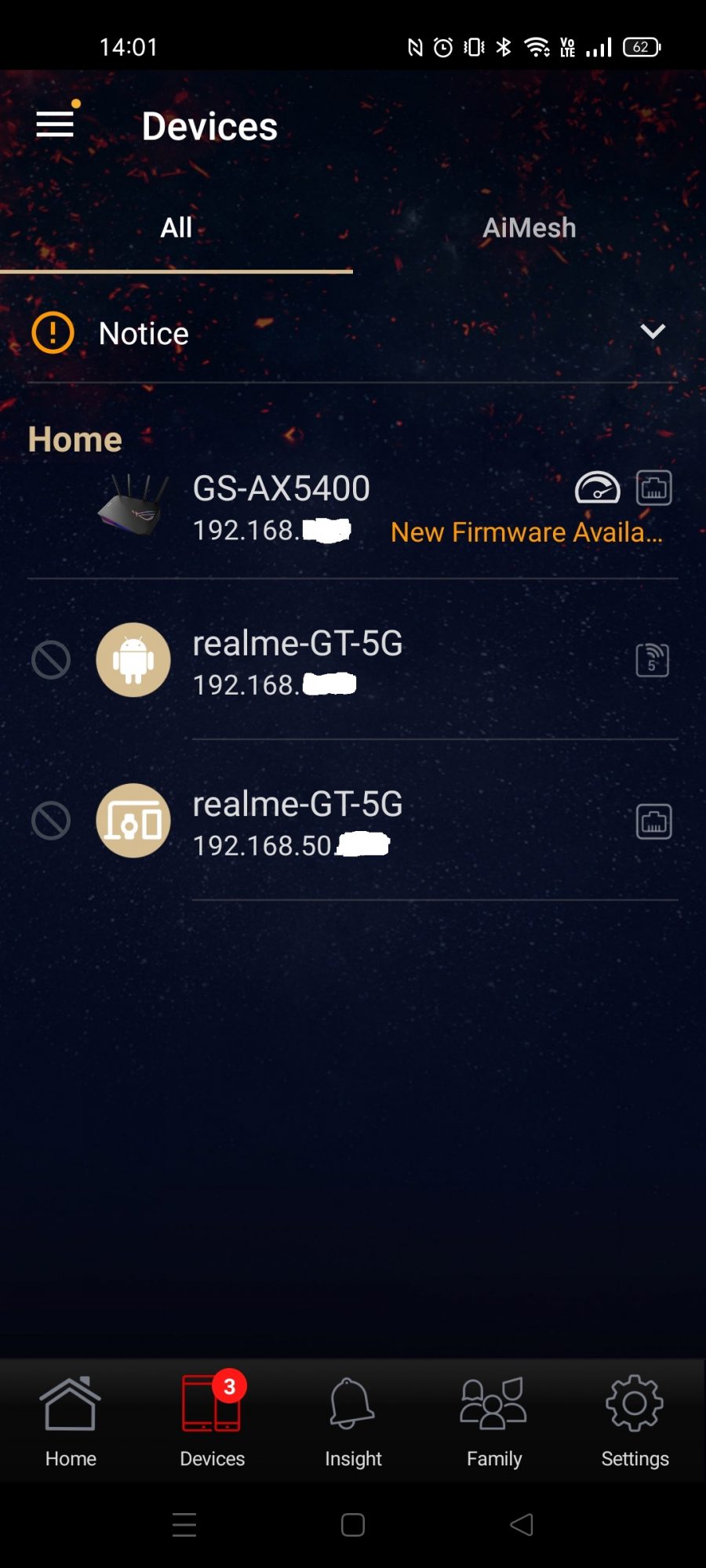Tap the system back button
Viewport: 706px width, 1568px height.
pyautogui.click(x=522, y=1525)
